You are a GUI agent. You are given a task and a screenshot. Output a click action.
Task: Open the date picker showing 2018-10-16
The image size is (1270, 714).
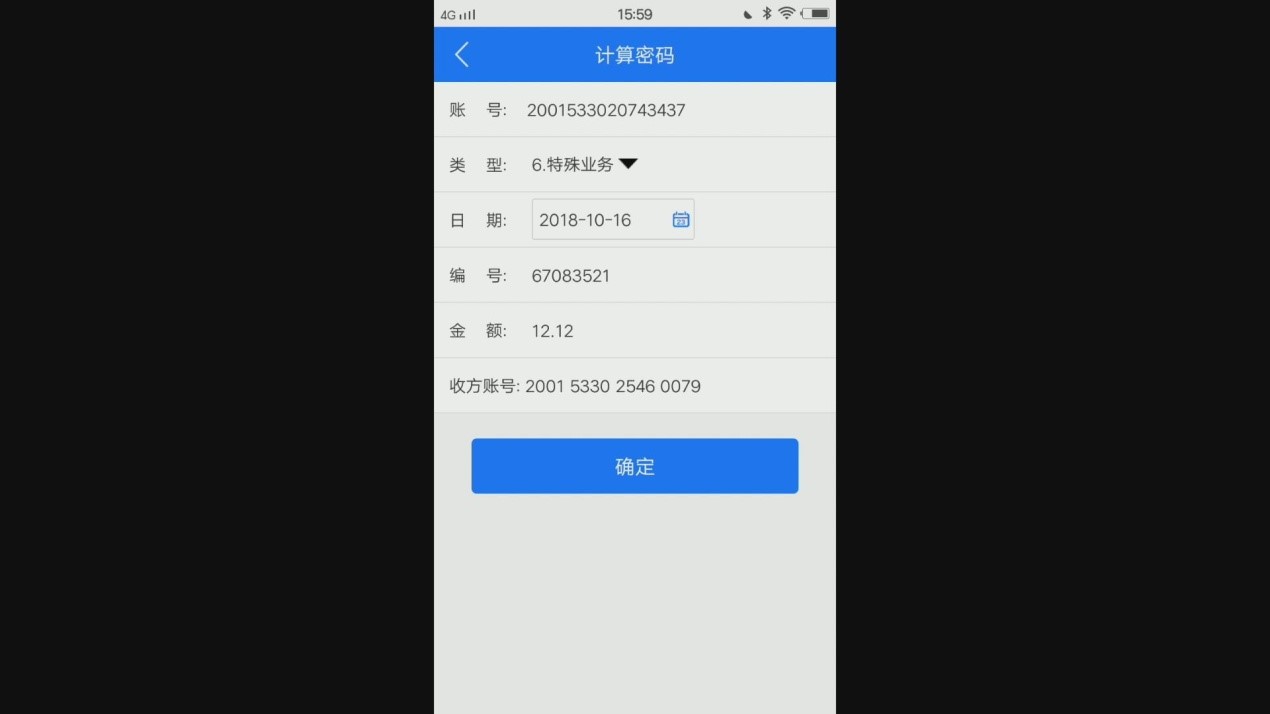click(x=598, y=220)
